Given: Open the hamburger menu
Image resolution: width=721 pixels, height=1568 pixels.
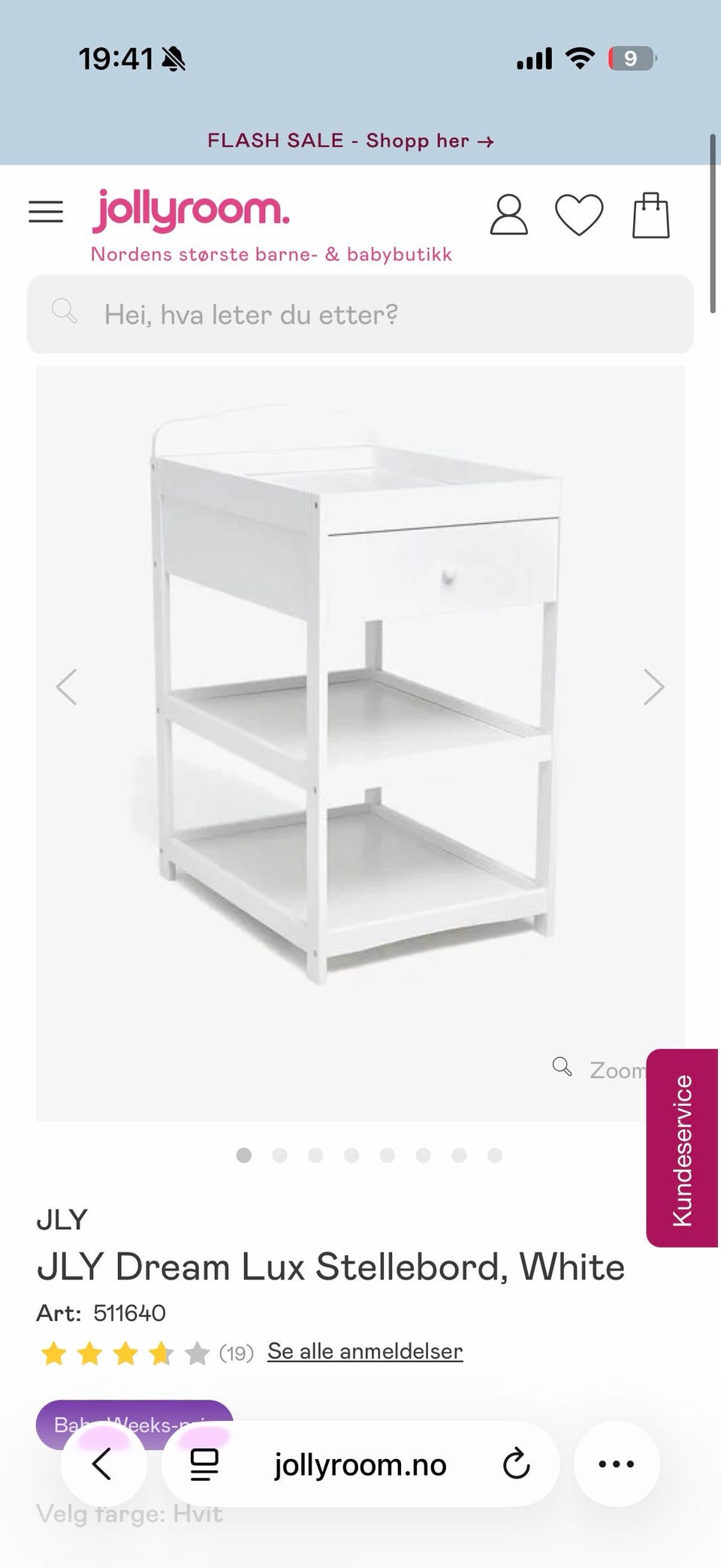Looking at the screenshot, I should click(46, 212).
